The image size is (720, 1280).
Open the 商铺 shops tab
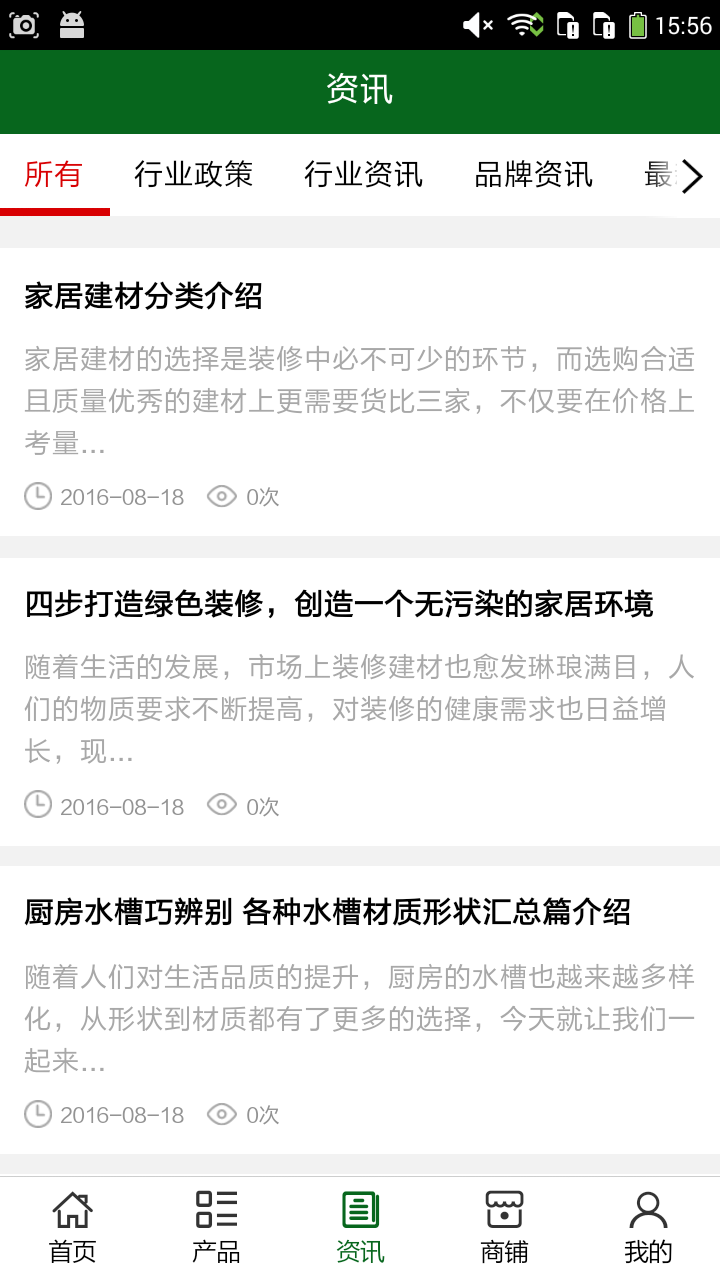(504, 1228)
